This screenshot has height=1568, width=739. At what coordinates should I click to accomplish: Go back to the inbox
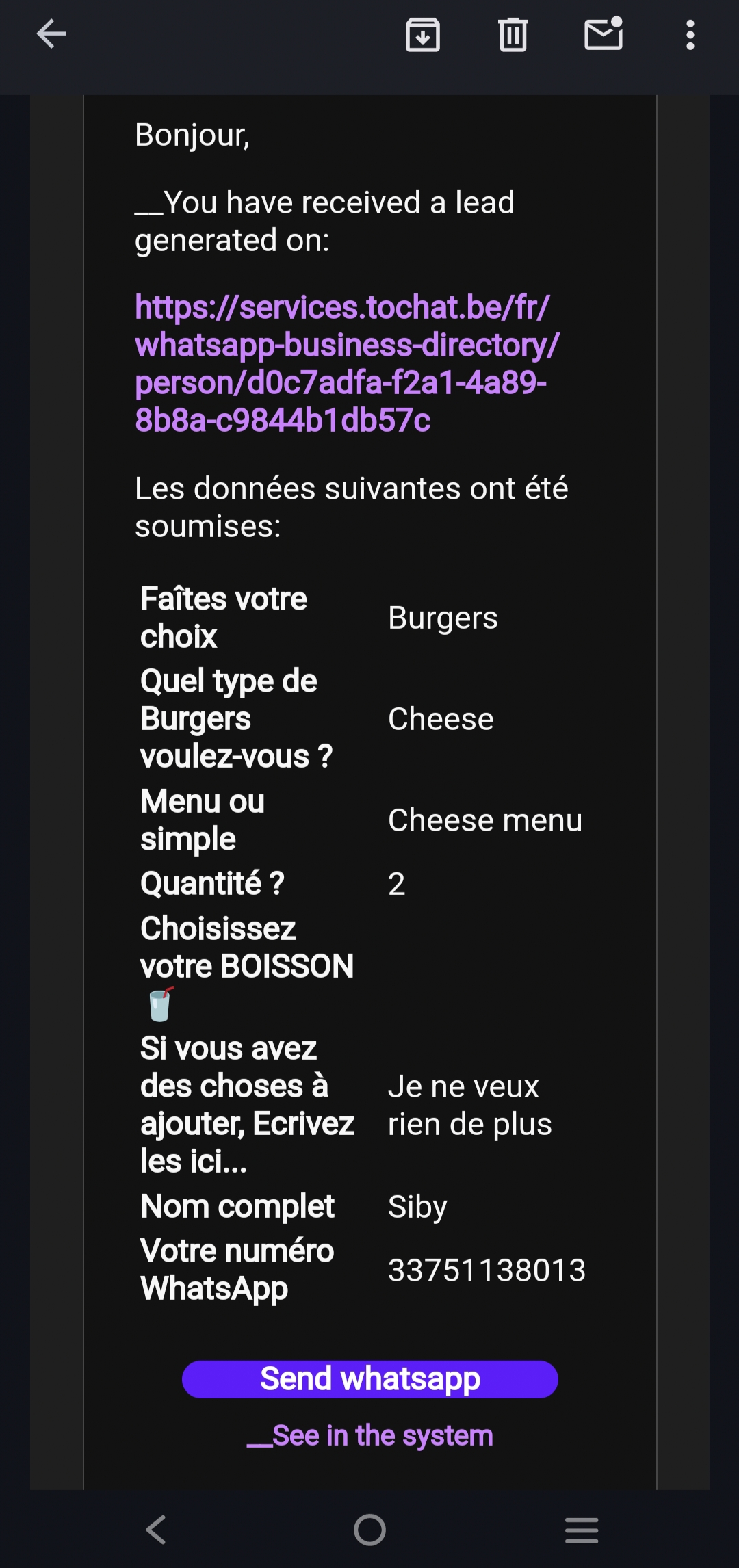(x=51, y=34)
